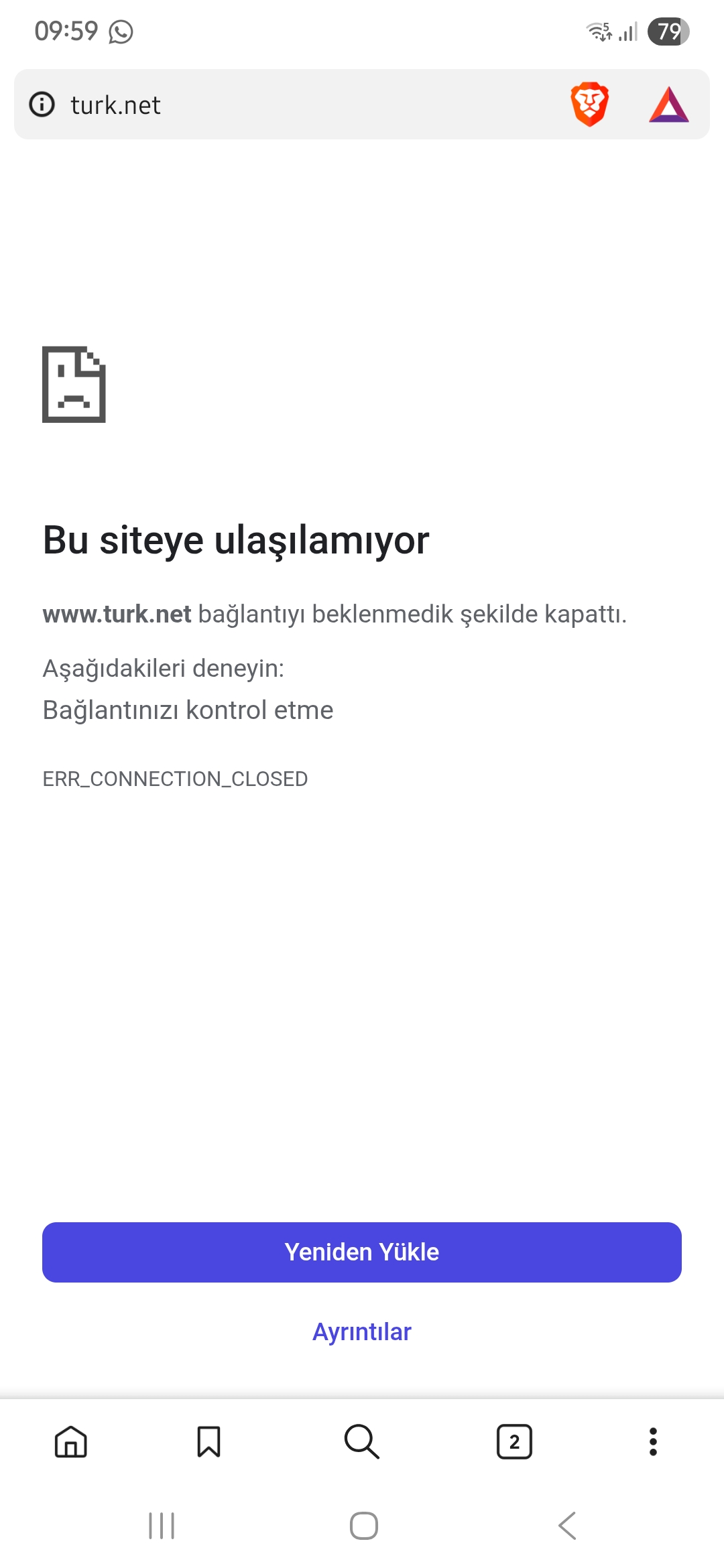Reload page with Yeniden Yükle

click(x=362, y=1252)
